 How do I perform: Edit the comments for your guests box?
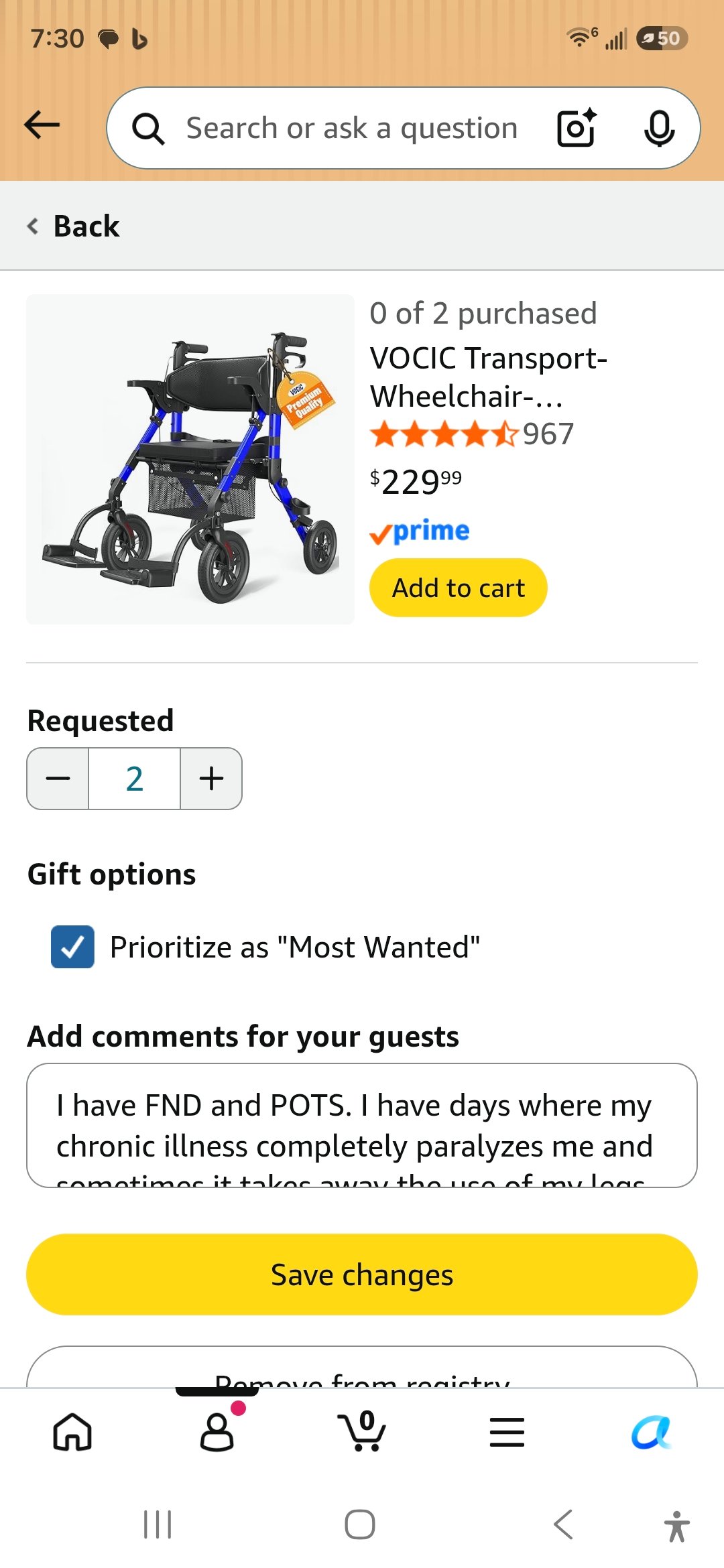[x=362, y=1125]
